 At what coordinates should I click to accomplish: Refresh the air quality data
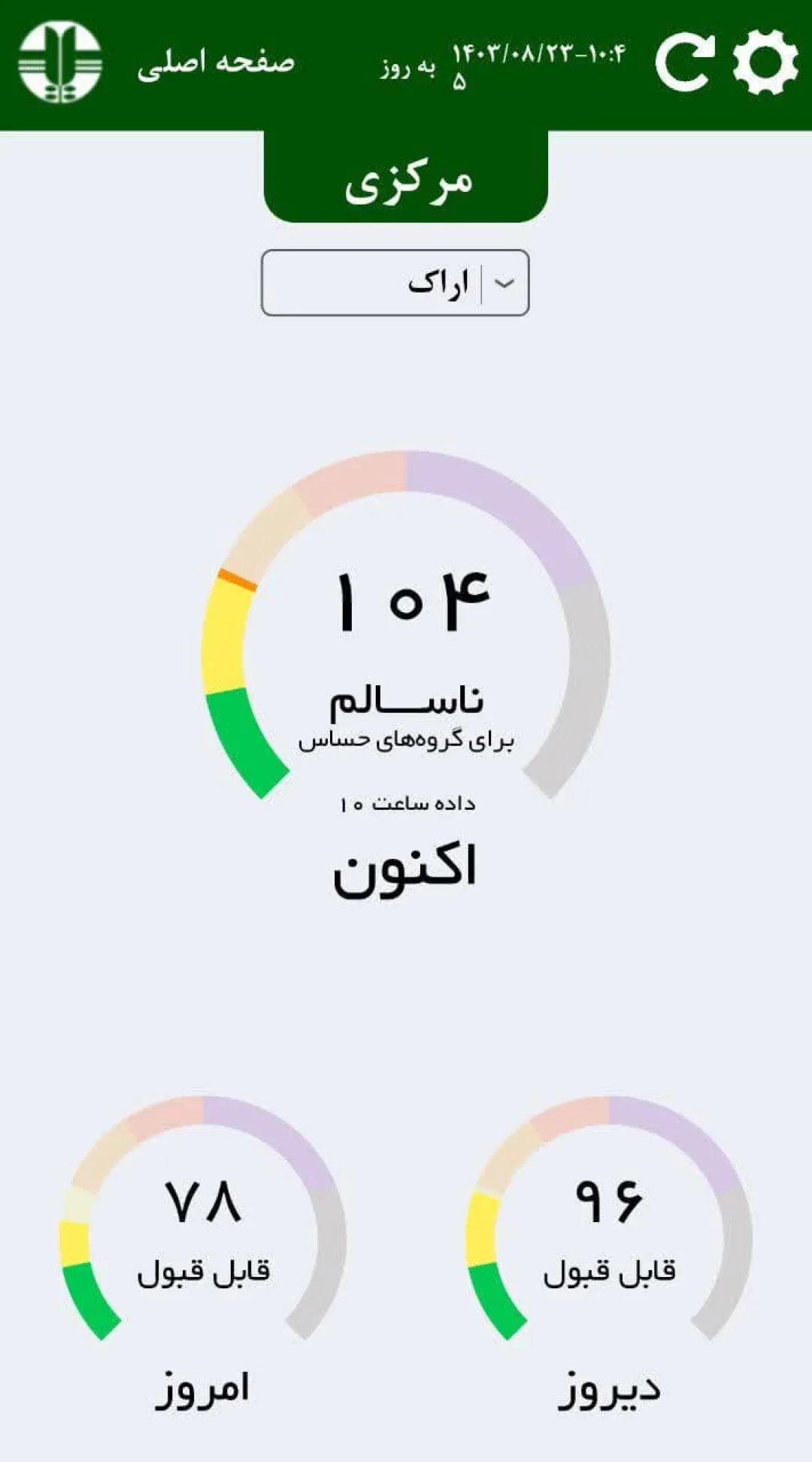pos(685,62)
